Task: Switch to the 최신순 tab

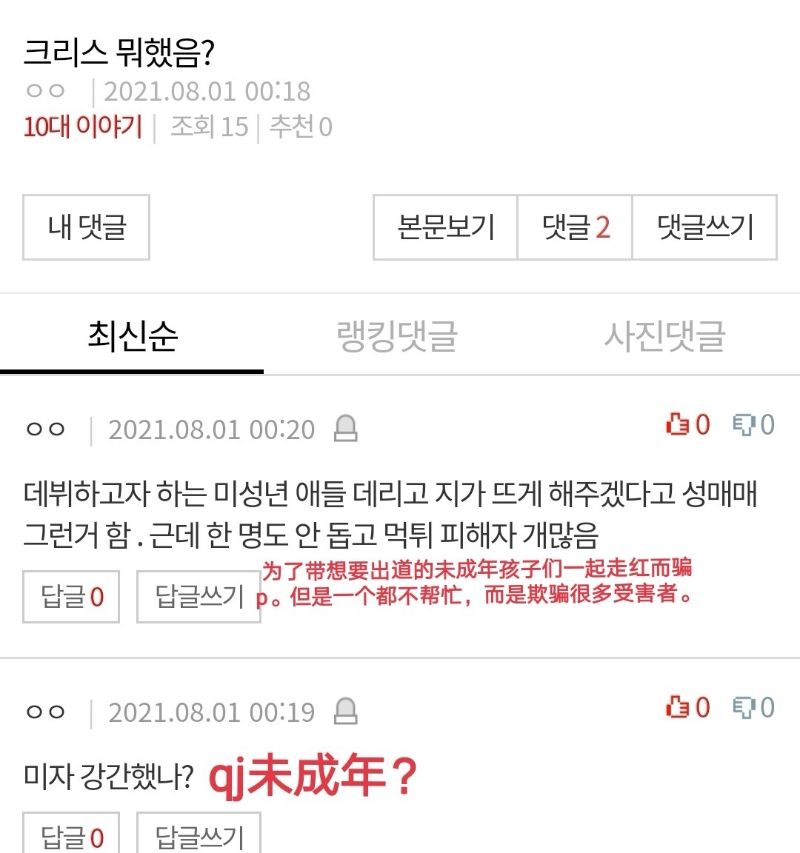Action: tap(132, 336)
